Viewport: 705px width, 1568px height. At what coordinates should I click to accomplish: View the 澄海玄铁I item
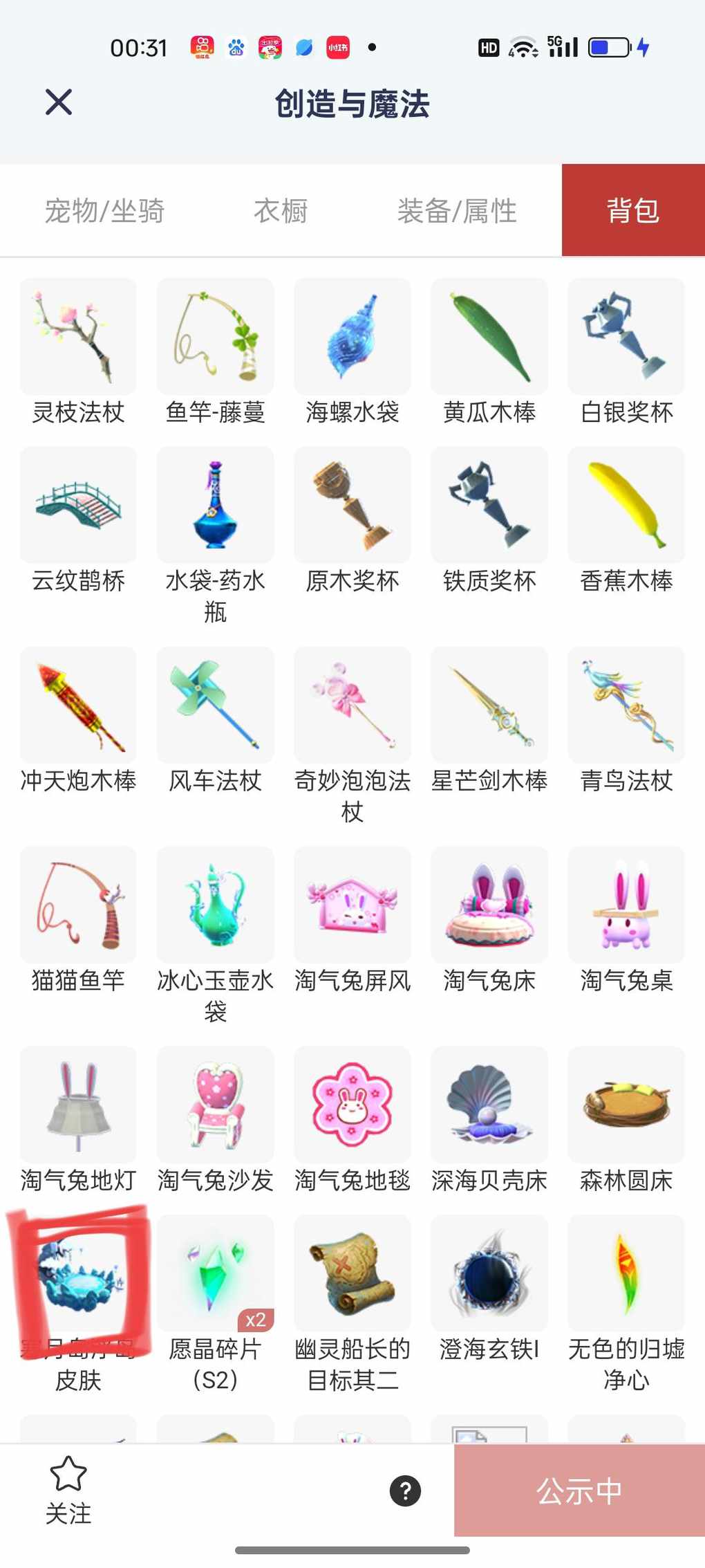point(489,1275)
